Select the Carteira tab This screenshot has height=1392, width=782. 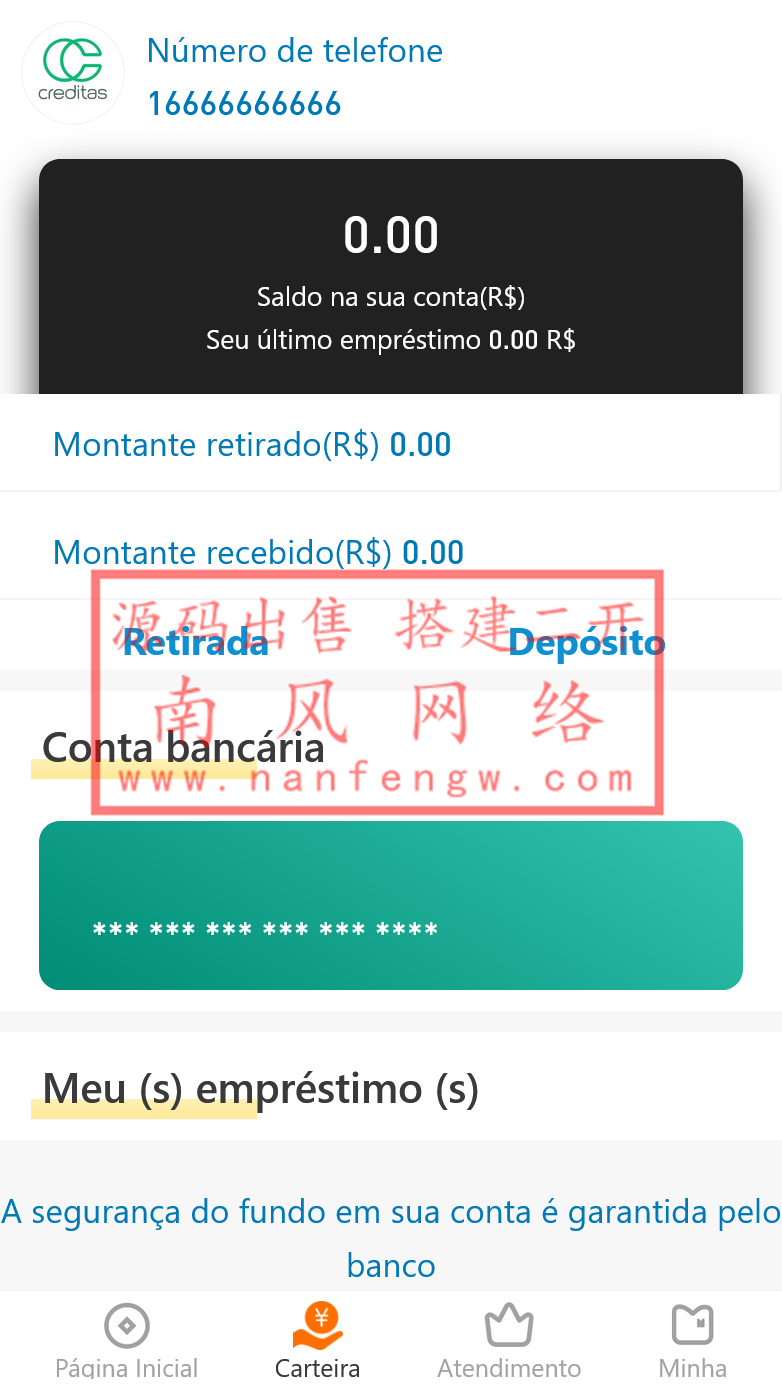click(318, 1342)
